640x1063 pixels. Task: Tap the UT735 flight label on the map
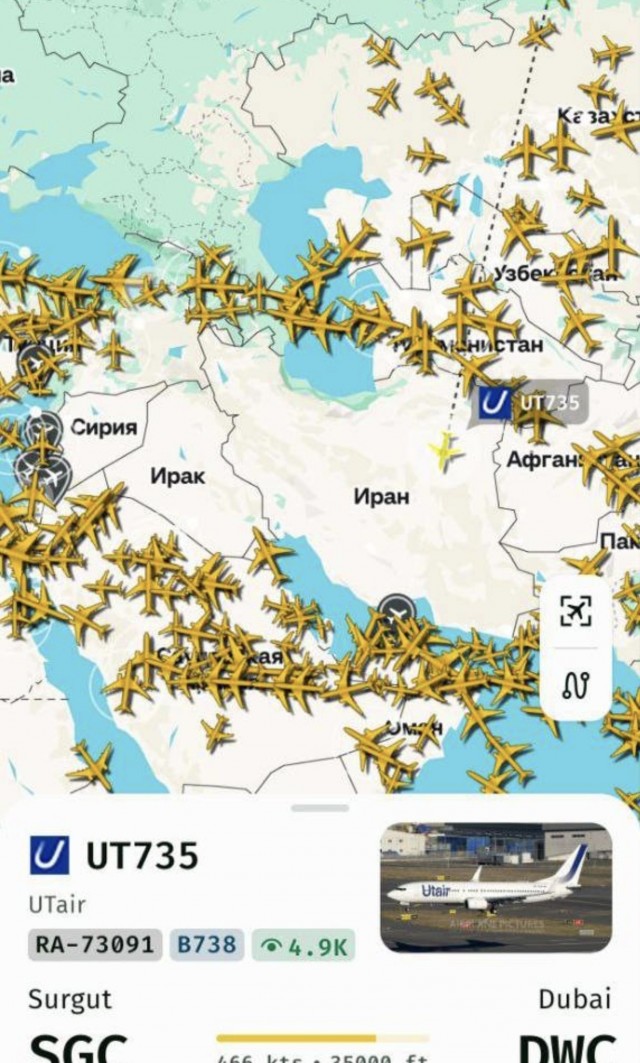[529, 403]
